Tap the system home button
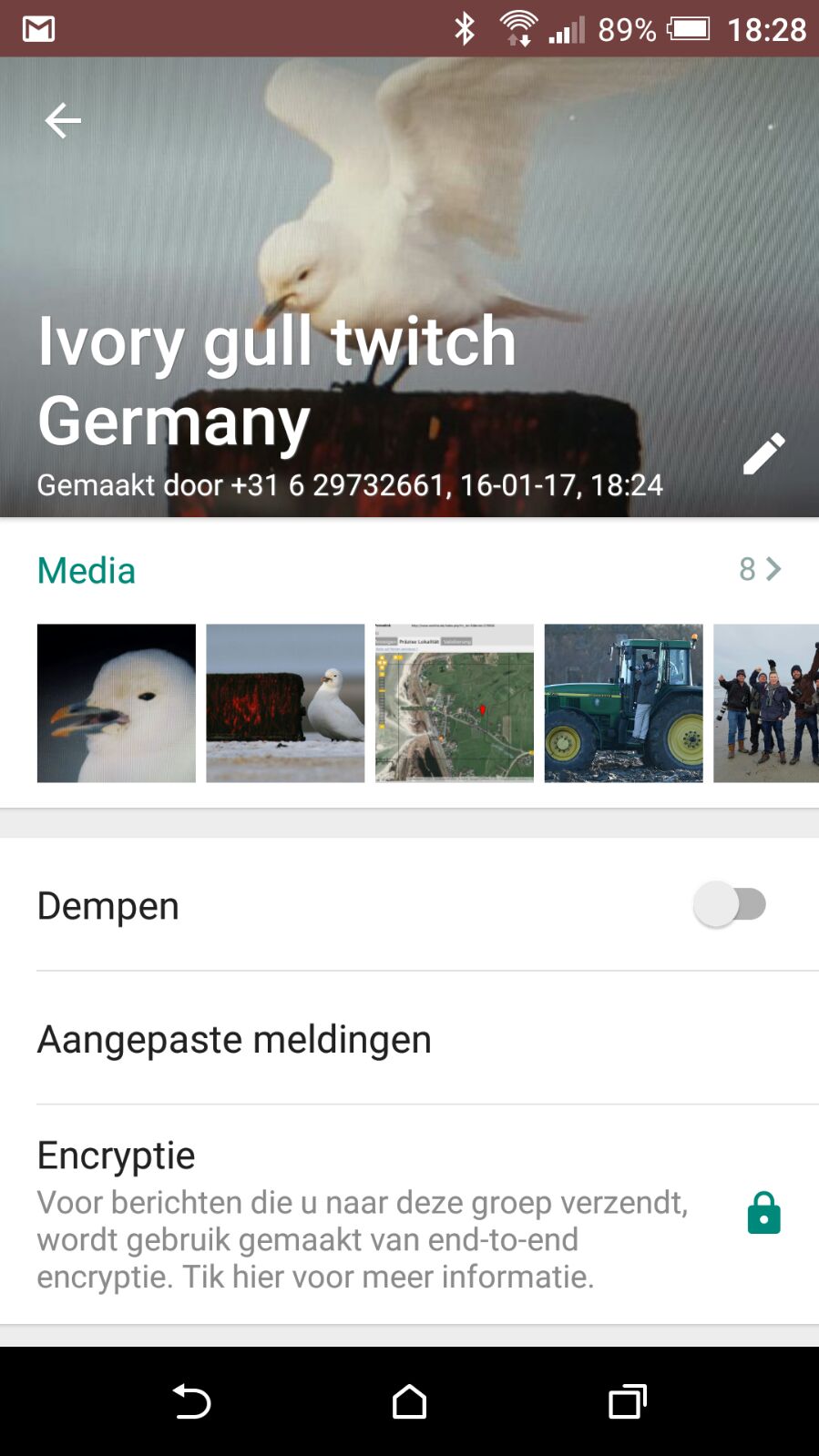Image resolution: width=819 pixels, height=1456 pixels. pos(409,1401)
